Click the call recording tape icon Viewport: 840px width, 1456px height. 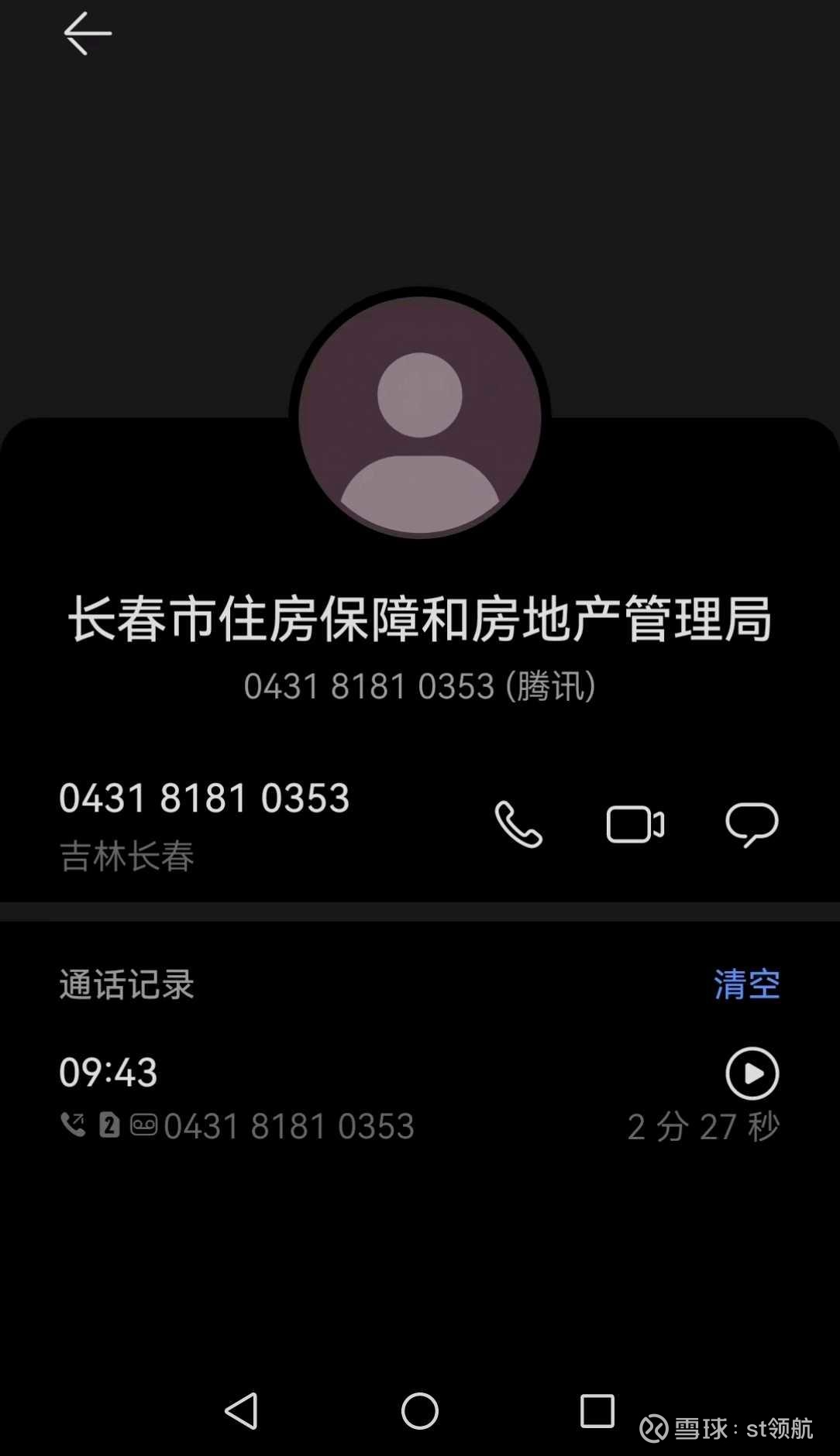pos(146,1125)
